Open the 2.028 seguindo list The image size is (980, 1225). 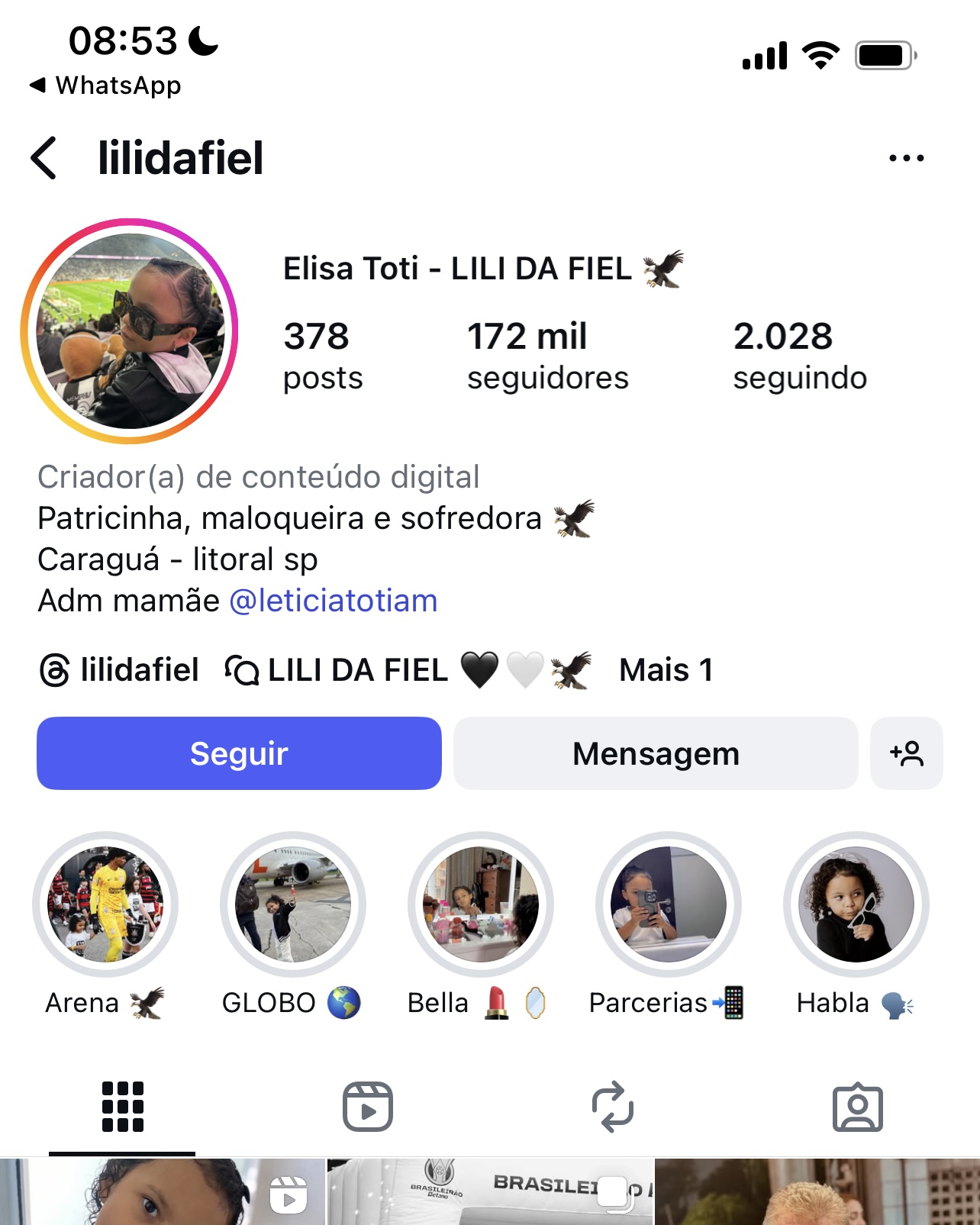click(799, 356)
